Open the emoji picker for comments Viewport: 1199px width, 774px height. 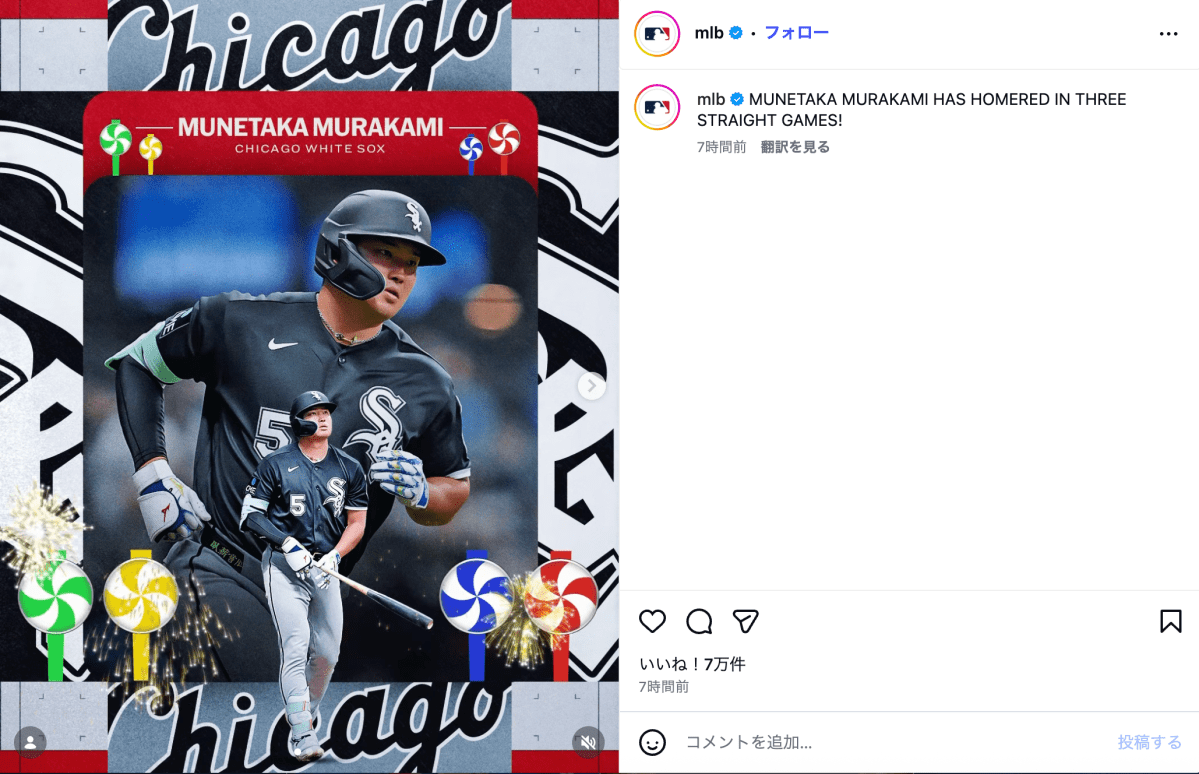652,742
